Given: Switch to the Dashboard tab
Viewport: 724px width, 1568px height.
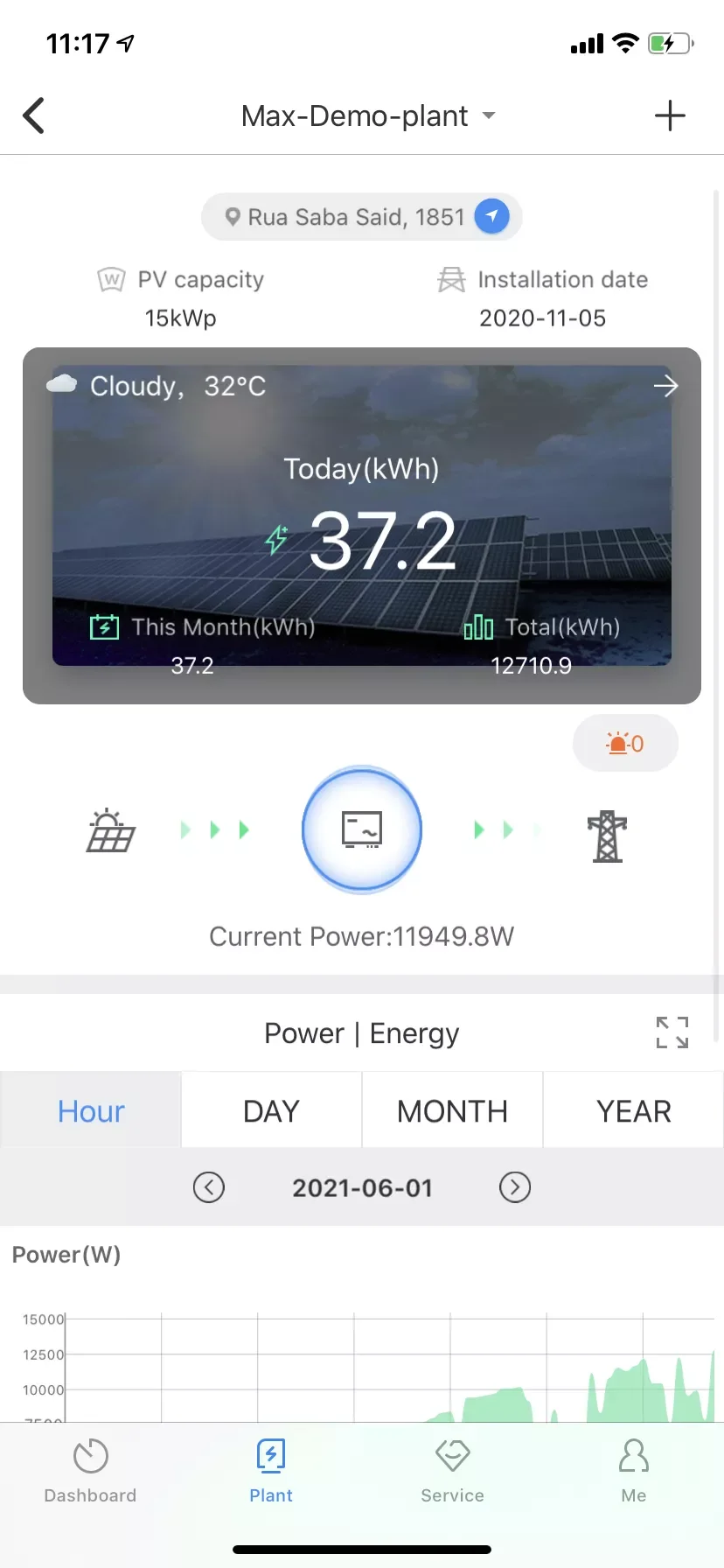Looking at the screenshot, I should (x=91, y=1472).
